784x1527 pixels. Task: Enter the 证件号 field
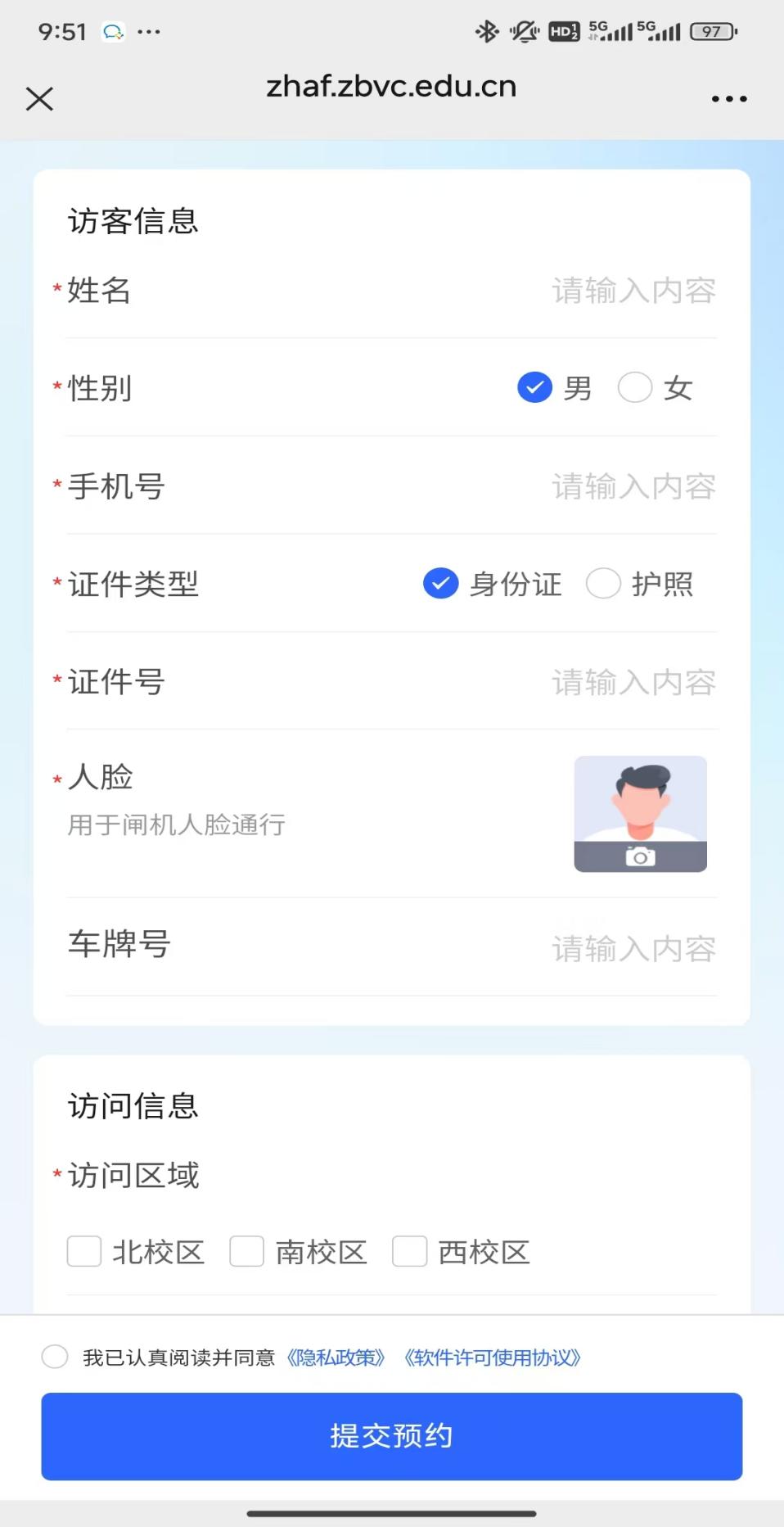[633, 682]
